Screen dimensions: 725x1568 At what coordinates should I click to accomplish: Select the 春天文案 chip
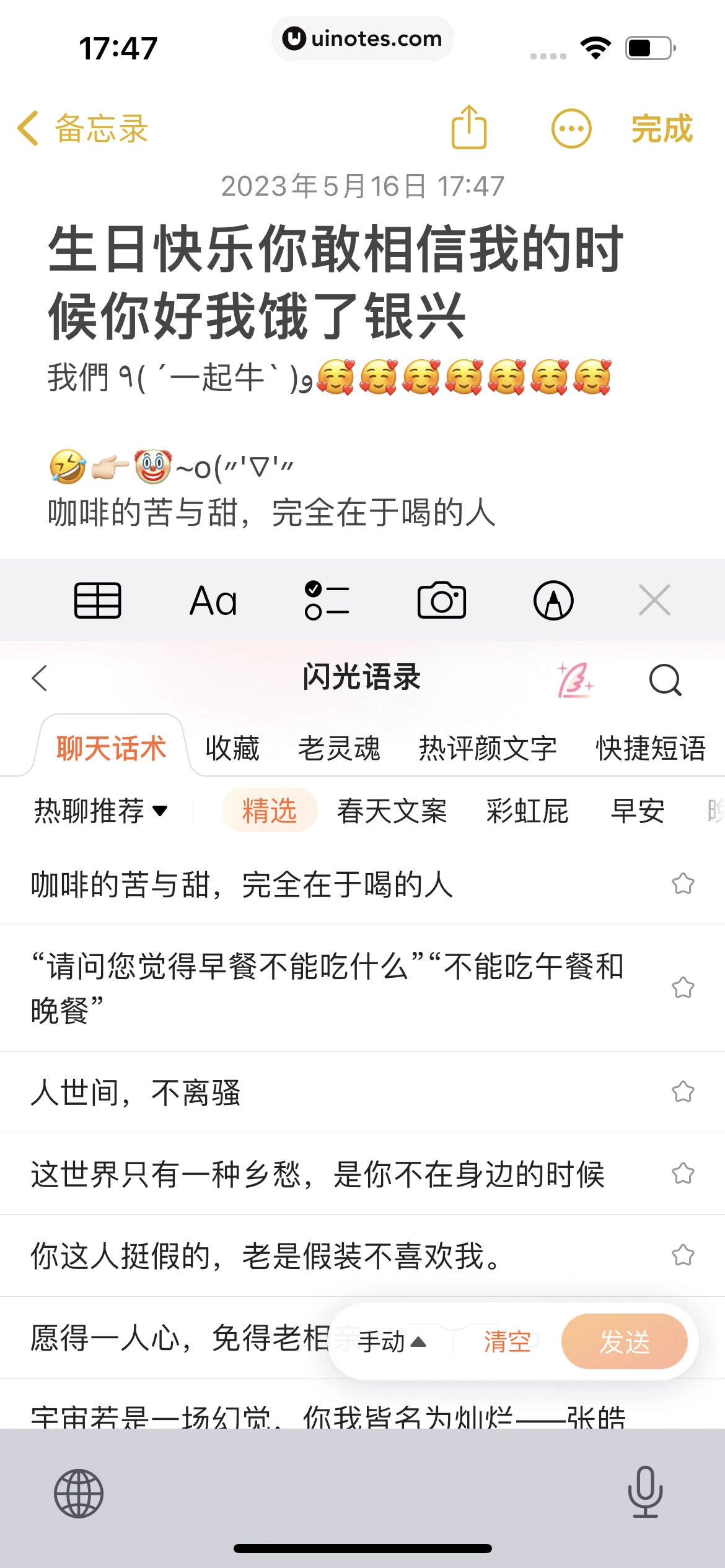(392, 811)
